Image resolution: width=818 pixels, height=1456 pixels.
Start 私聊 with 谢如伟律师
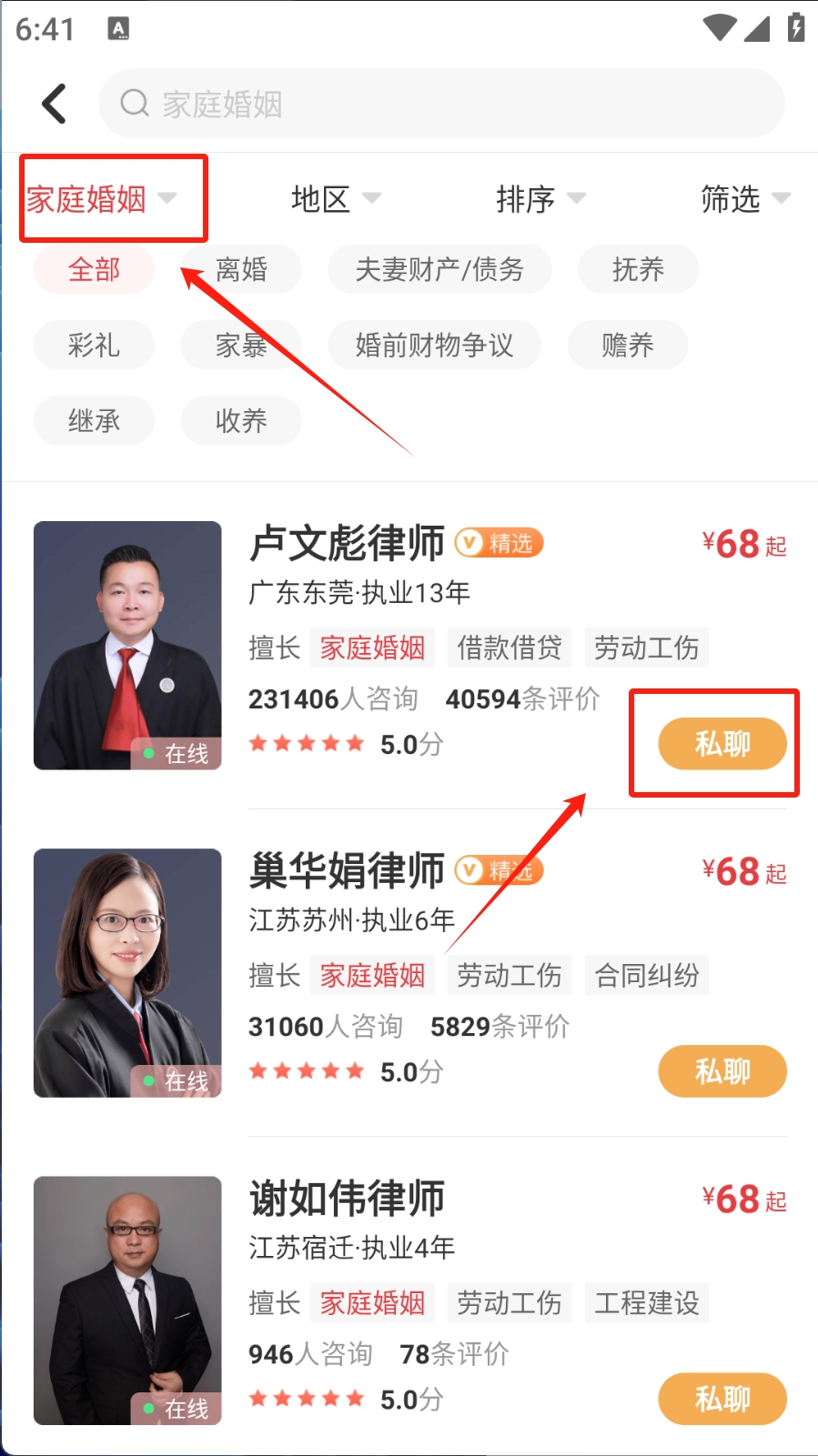point(722,1399)
